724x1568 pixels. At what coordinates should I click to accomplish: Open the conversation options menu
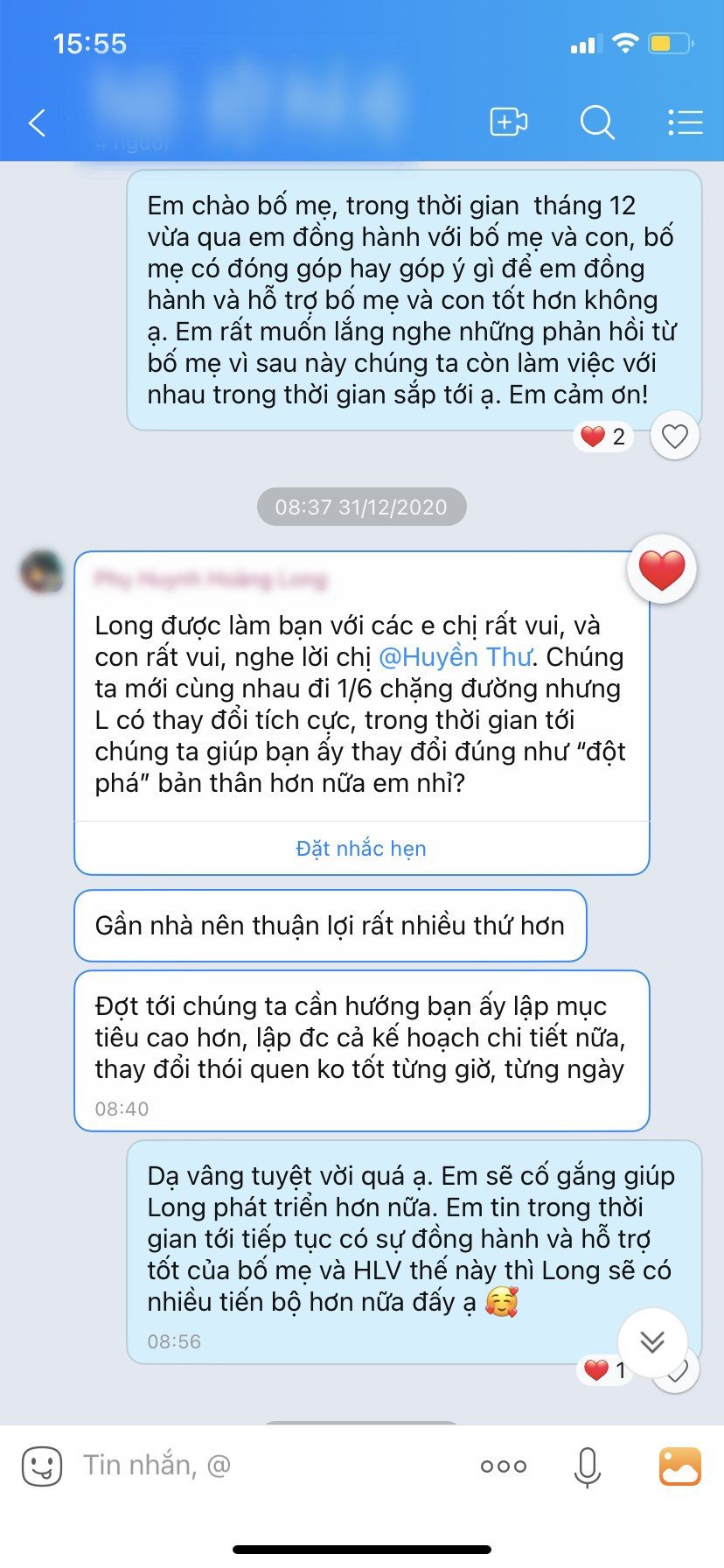pos(685,122)
